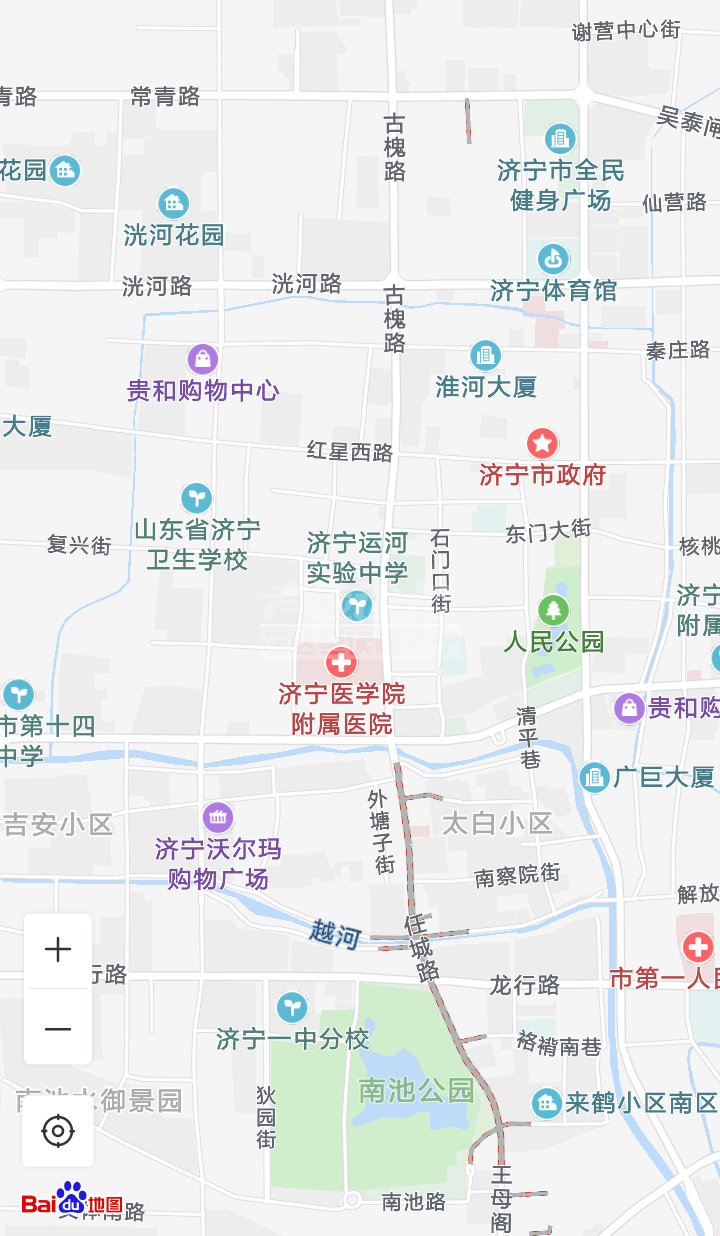
Task: Zoom in using the plus button
Action: (57, 949)
